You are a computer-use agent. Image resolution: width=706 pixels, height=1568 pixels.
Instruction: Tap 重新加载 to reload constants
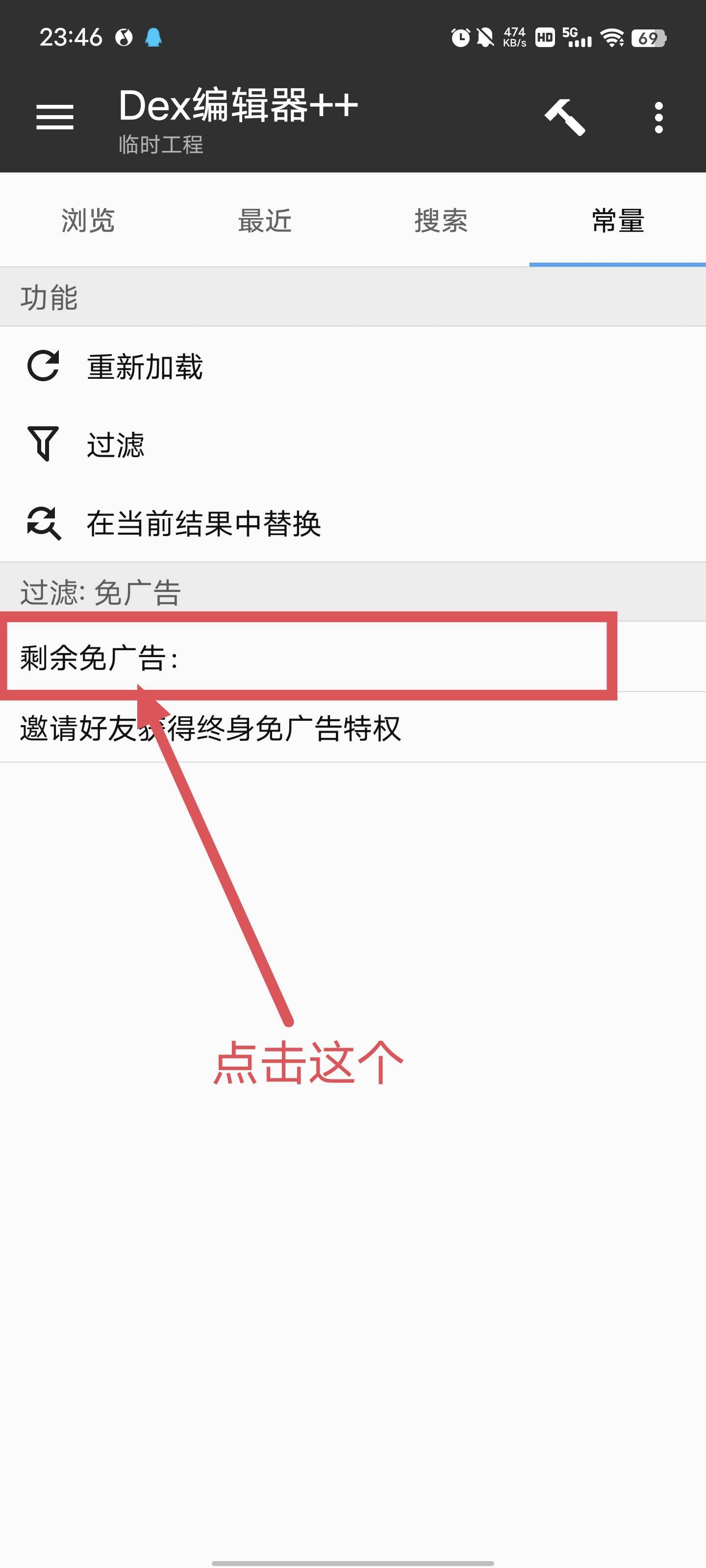pyautogui.click(x=145, y=367)
